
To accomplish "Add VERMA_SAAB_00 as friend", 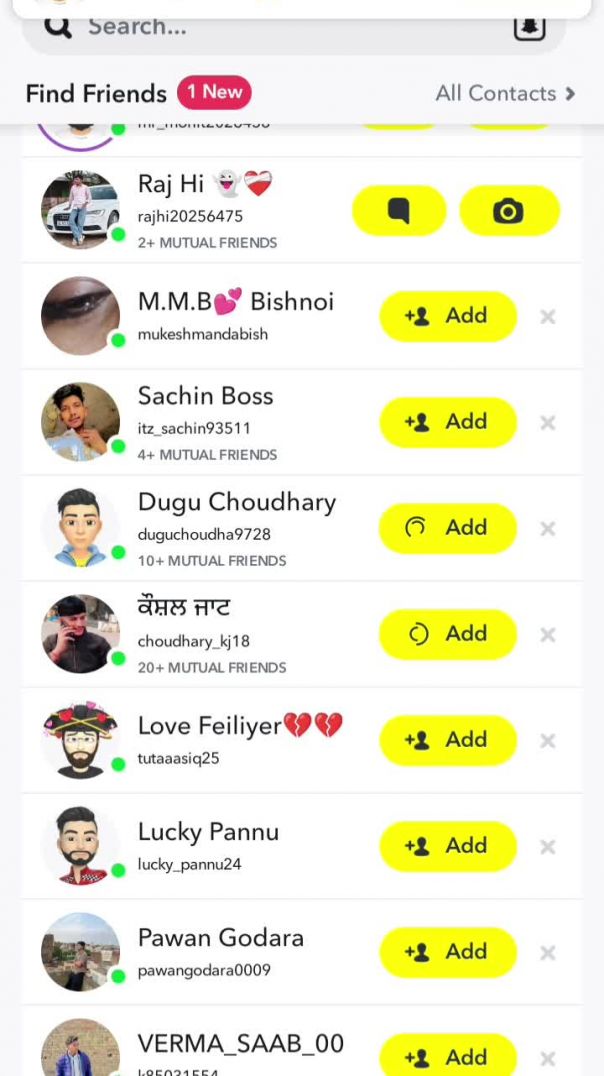I will click(x=447, y=1056).
